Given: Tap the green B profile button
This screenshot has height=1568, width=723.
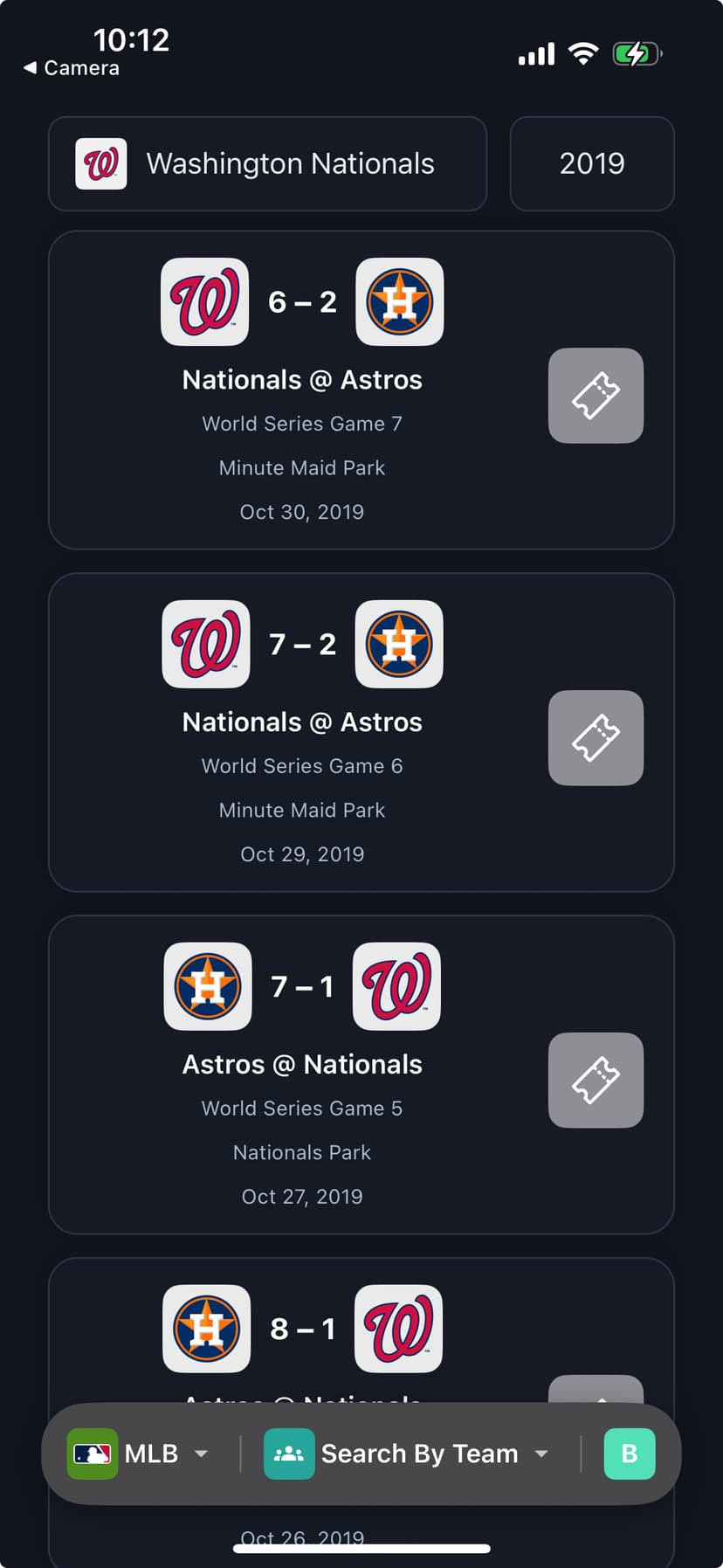Looking at the screenshot, I should (x=630, y=1453).
